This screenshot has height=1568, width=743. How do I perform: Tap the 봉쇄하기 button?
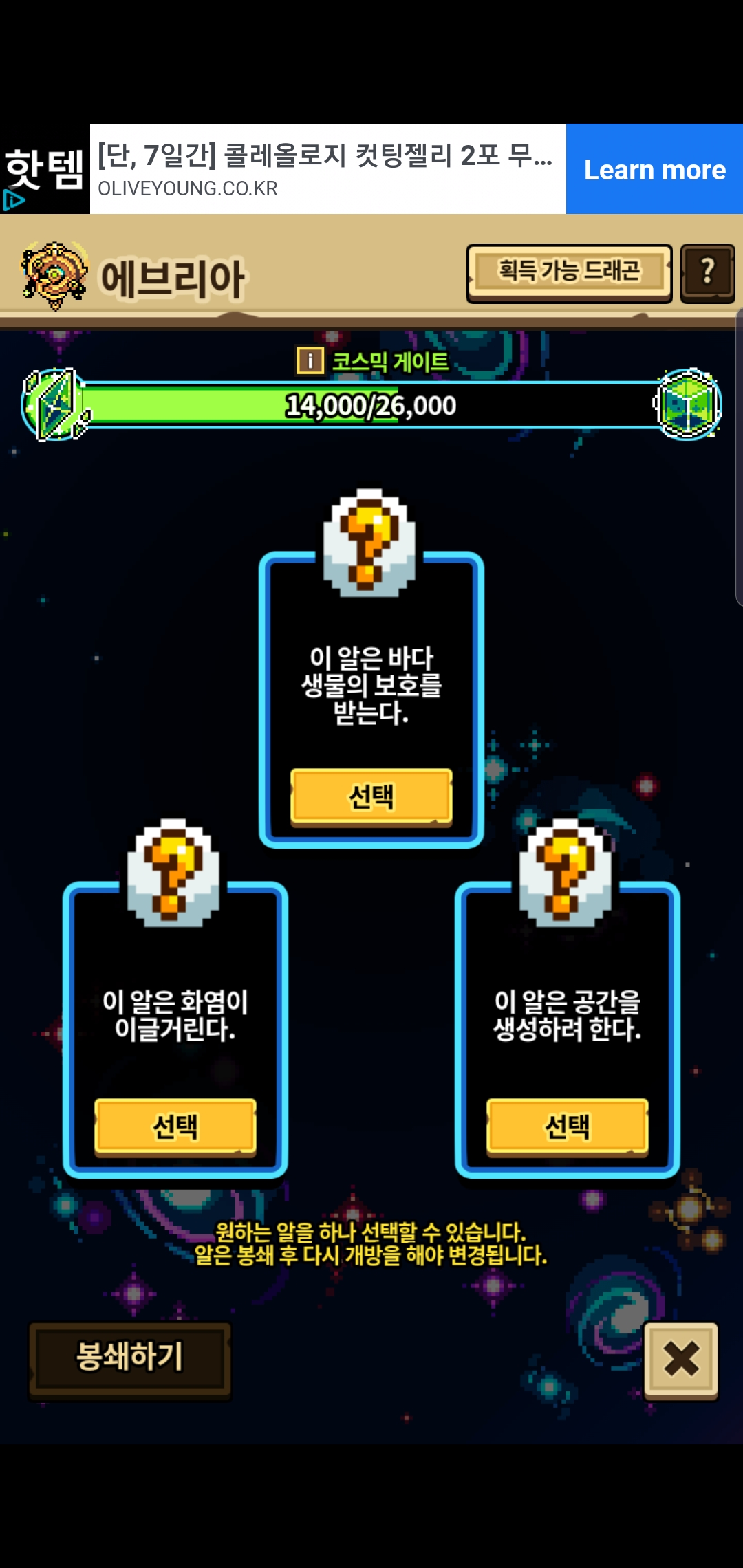(130, 1358)
